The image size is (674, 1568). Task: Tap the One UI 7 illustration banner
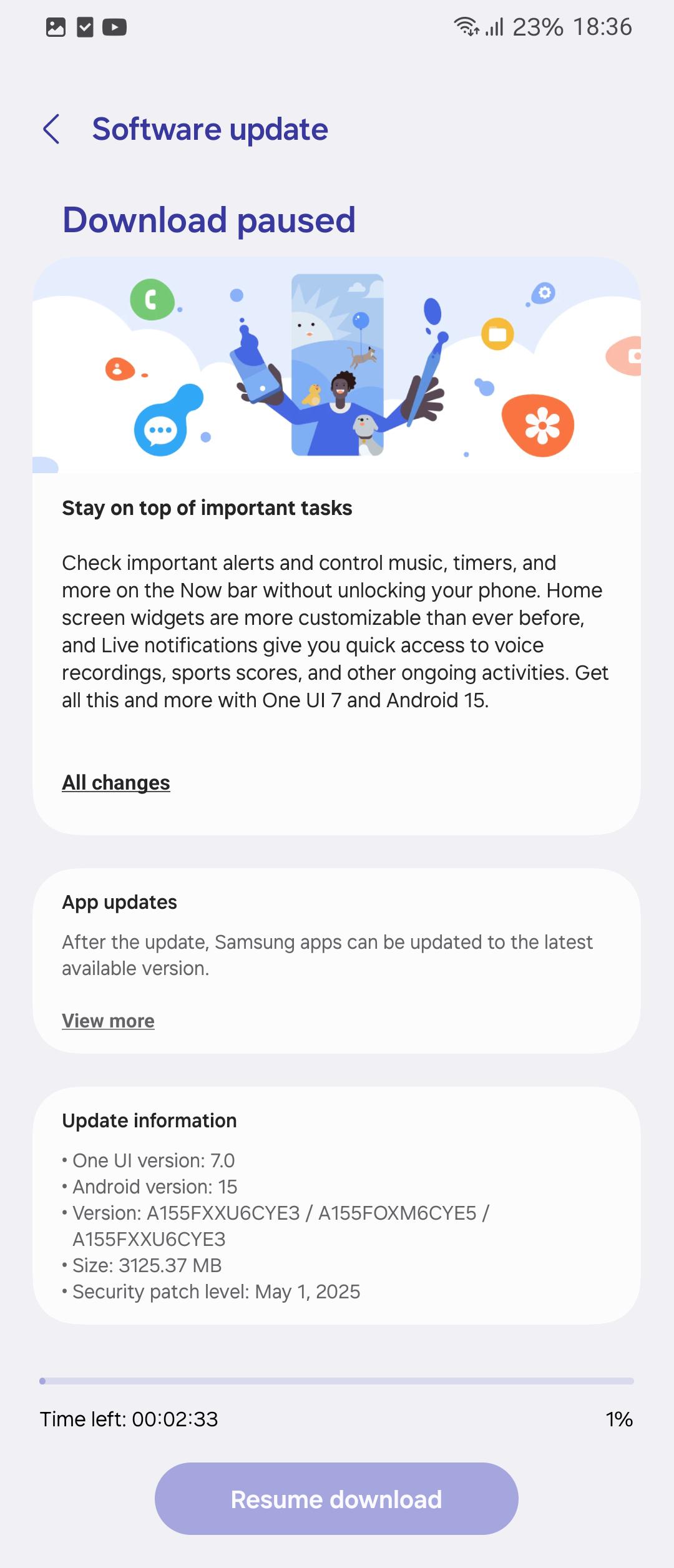tap(337, 365)
